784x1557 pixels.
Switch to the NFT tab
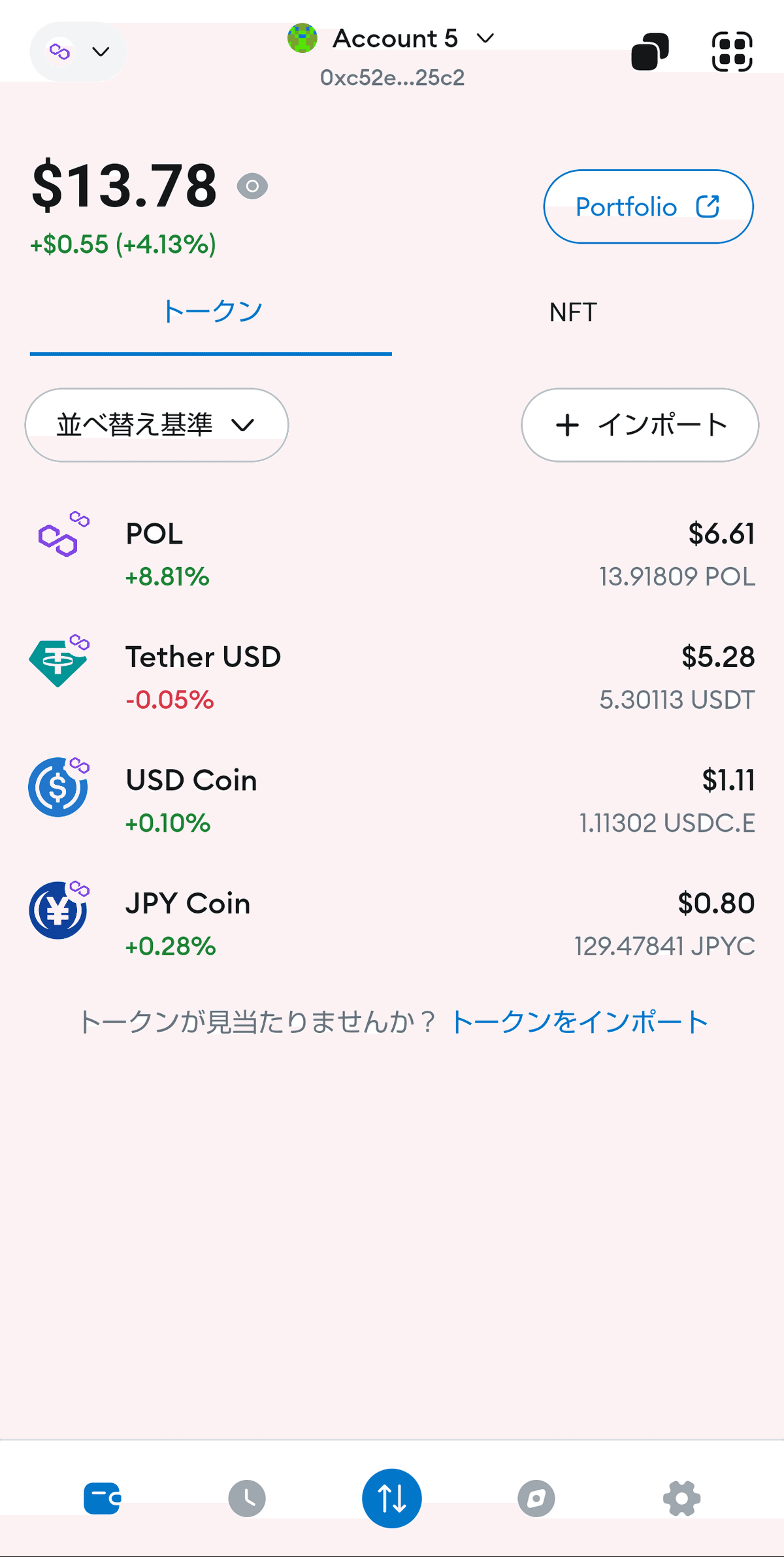573,312
